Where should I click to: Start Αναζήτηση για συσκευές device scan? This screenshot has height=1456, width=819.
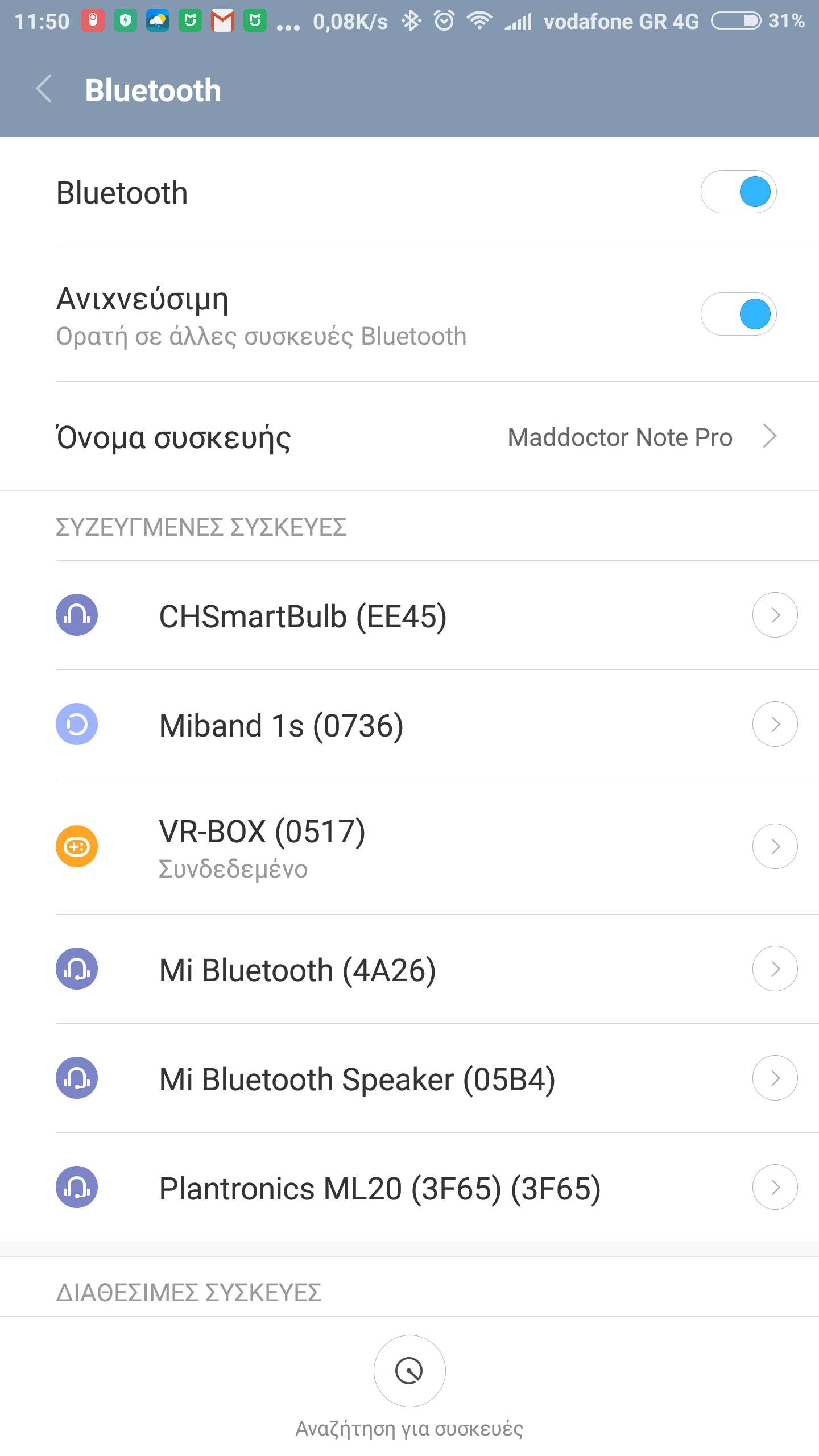(x=409, y=1371)
